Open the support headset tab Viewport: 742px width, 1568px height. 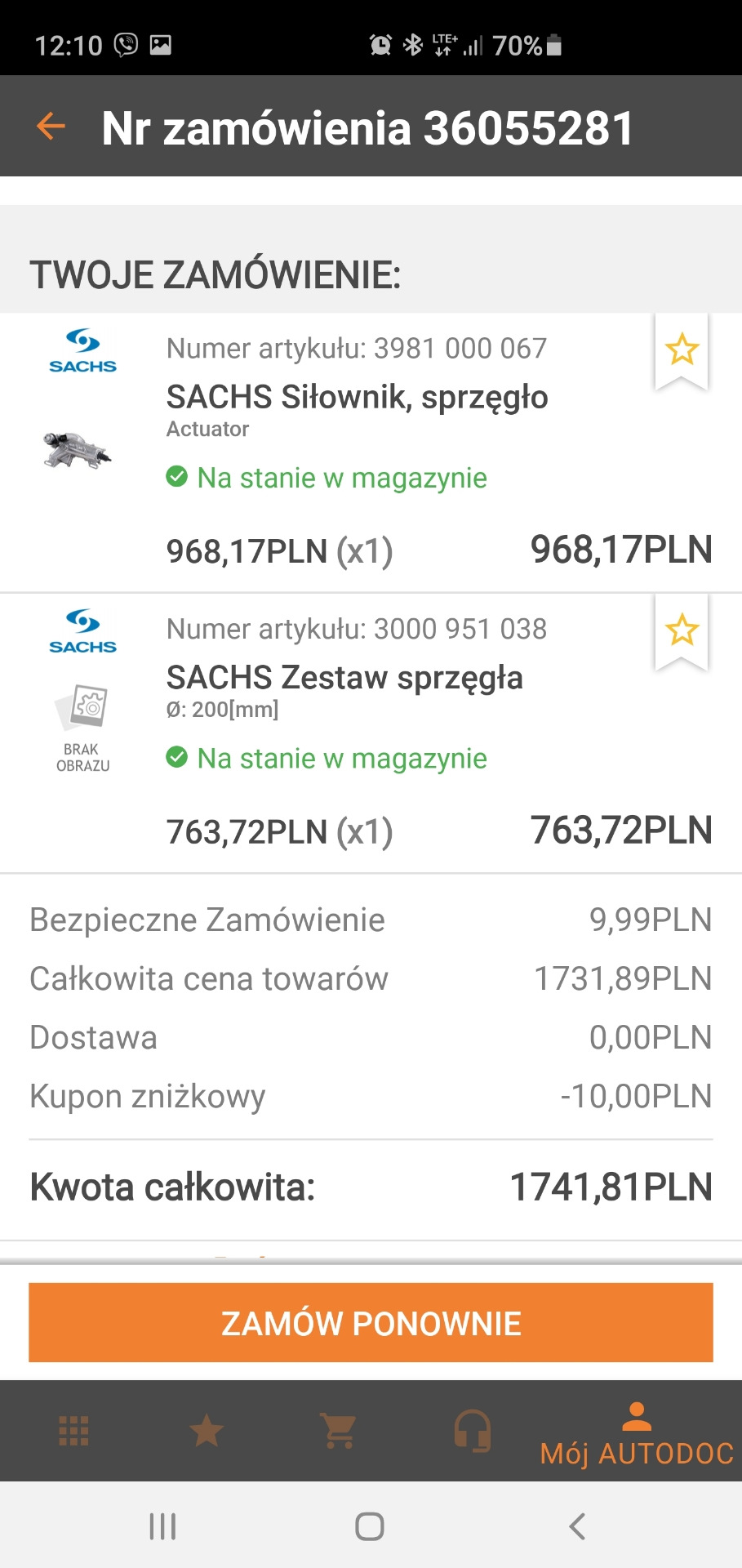pos(472,1431)
